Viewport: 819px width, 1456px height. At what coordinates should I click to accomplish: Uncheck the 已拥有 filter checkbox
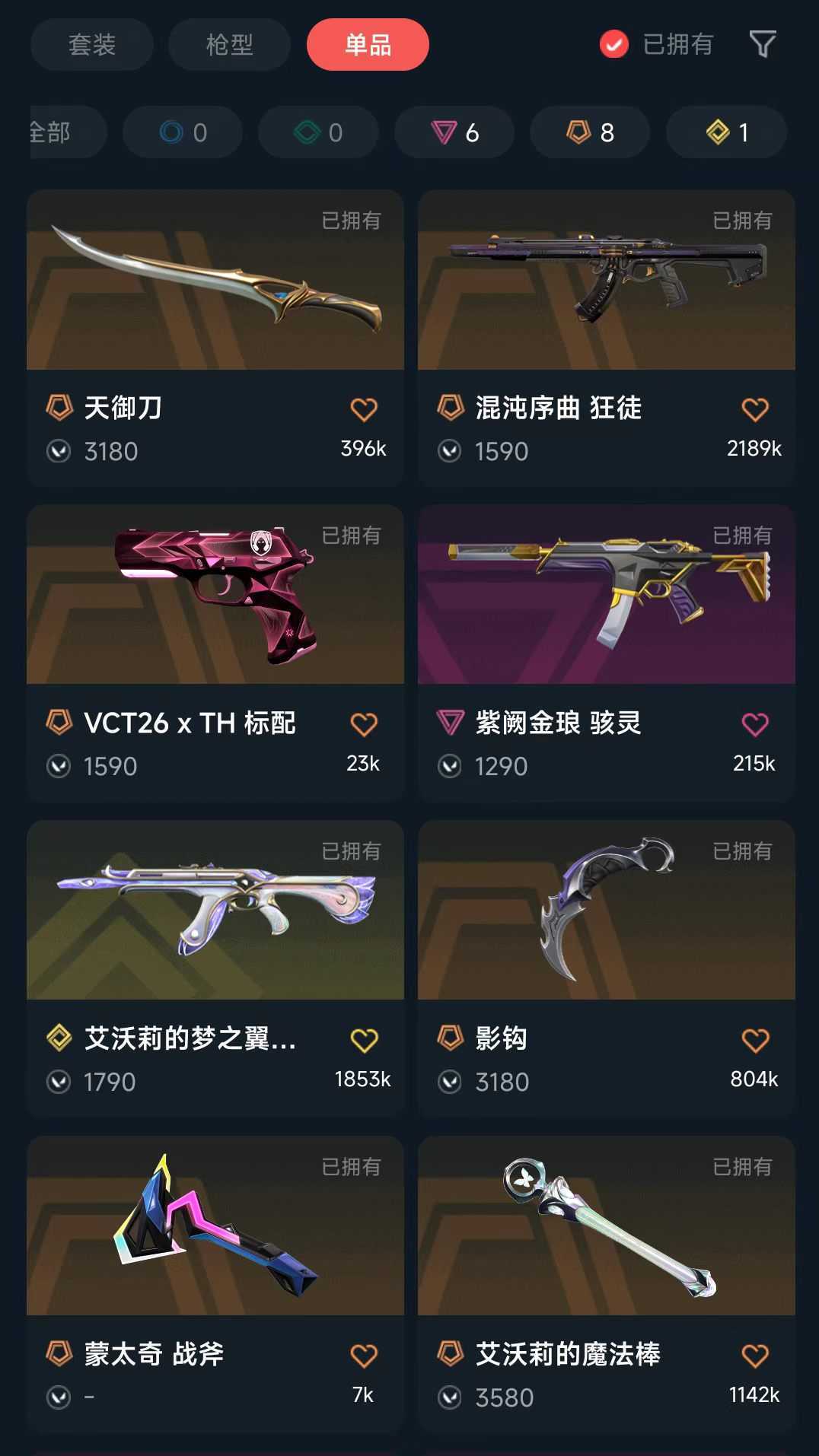613,44
